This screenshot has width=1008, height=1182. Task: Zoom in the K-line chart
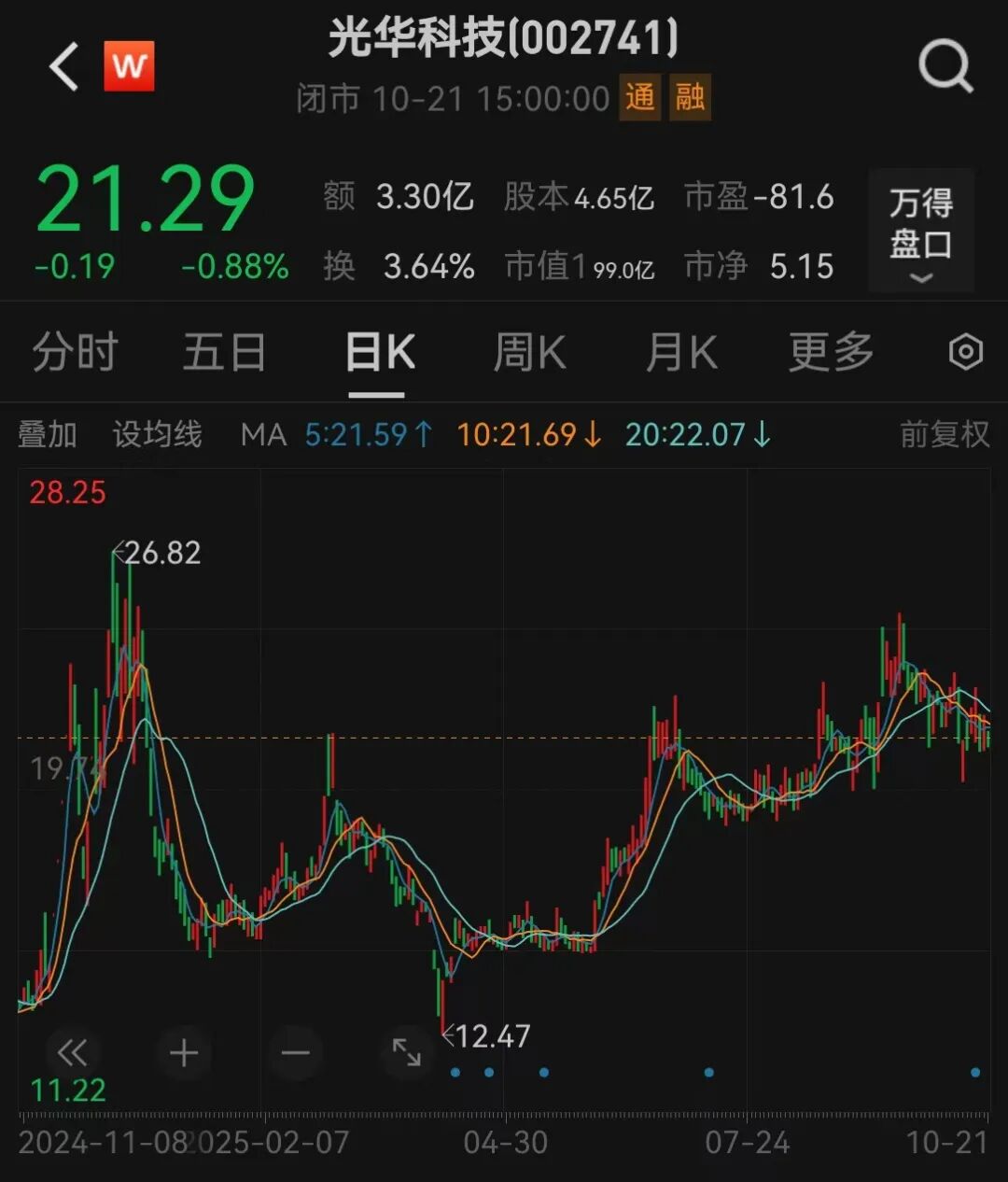click(184, 1053)
